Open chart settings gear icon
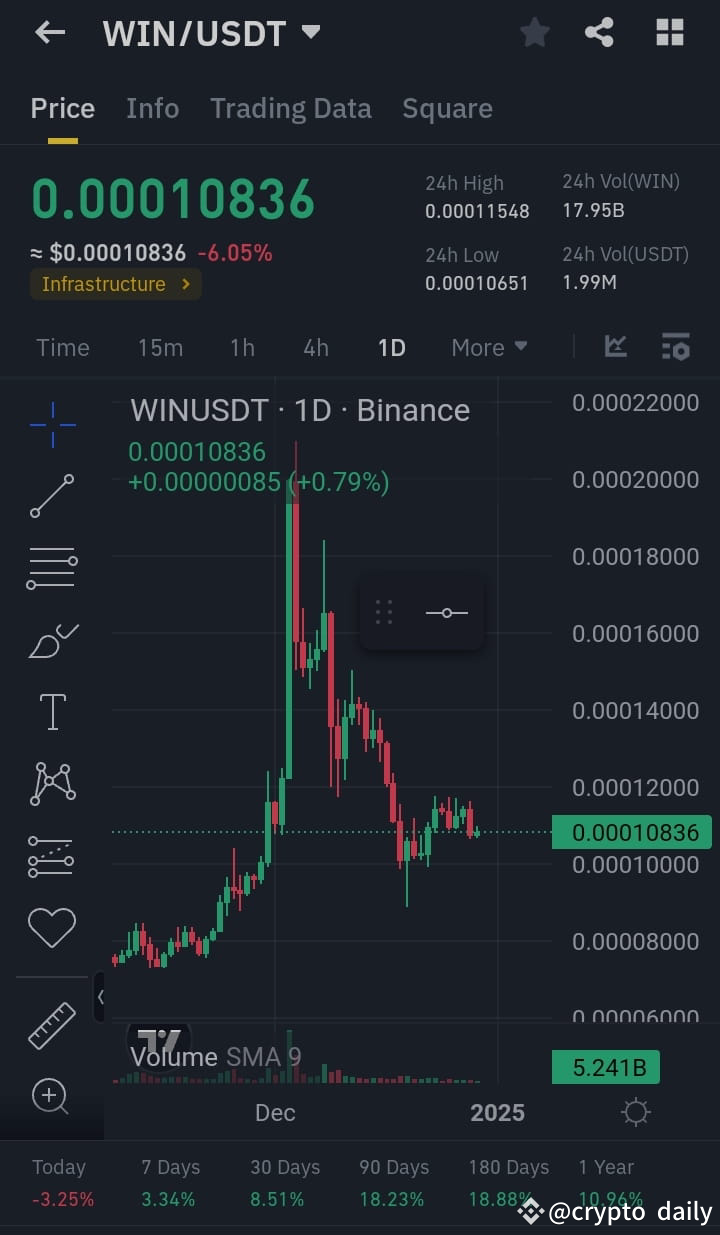720x1235 pixels. point(635,1111)
